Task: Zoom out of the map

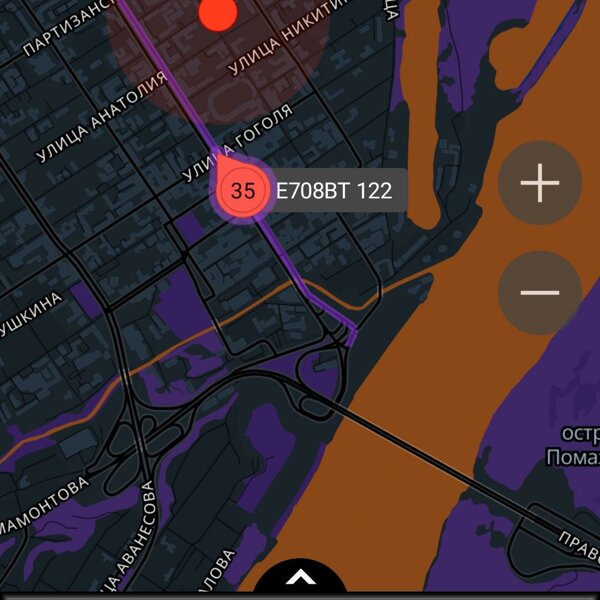Action: (x=540, y=293)
